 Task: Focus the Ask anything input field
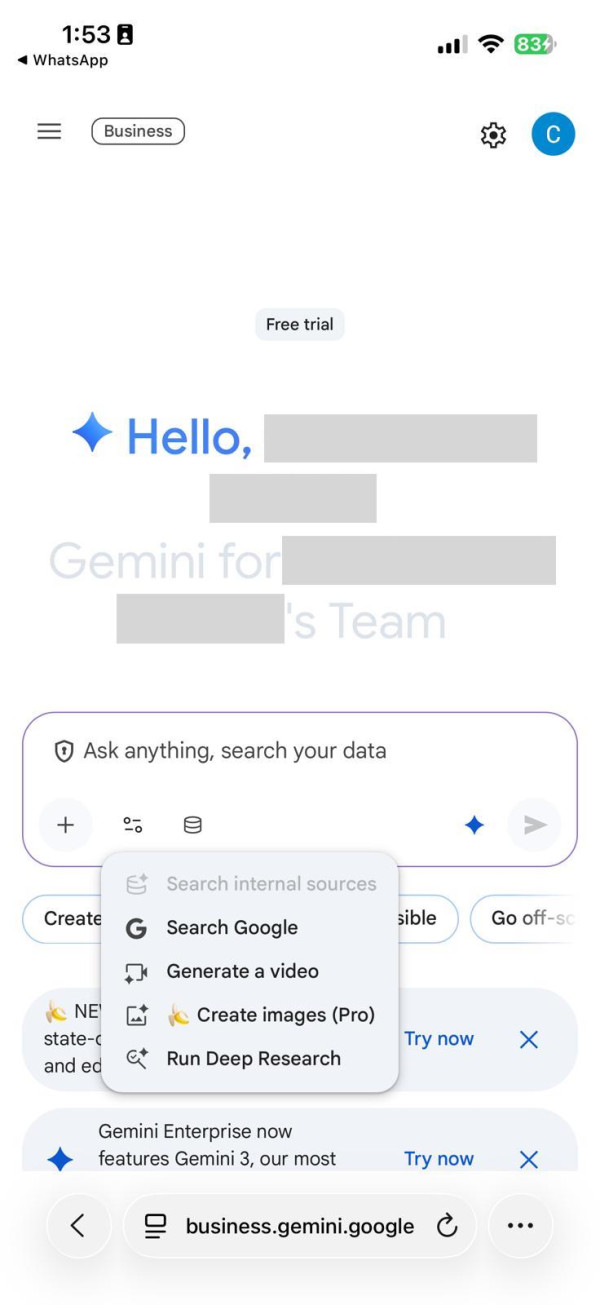(300, 751)
